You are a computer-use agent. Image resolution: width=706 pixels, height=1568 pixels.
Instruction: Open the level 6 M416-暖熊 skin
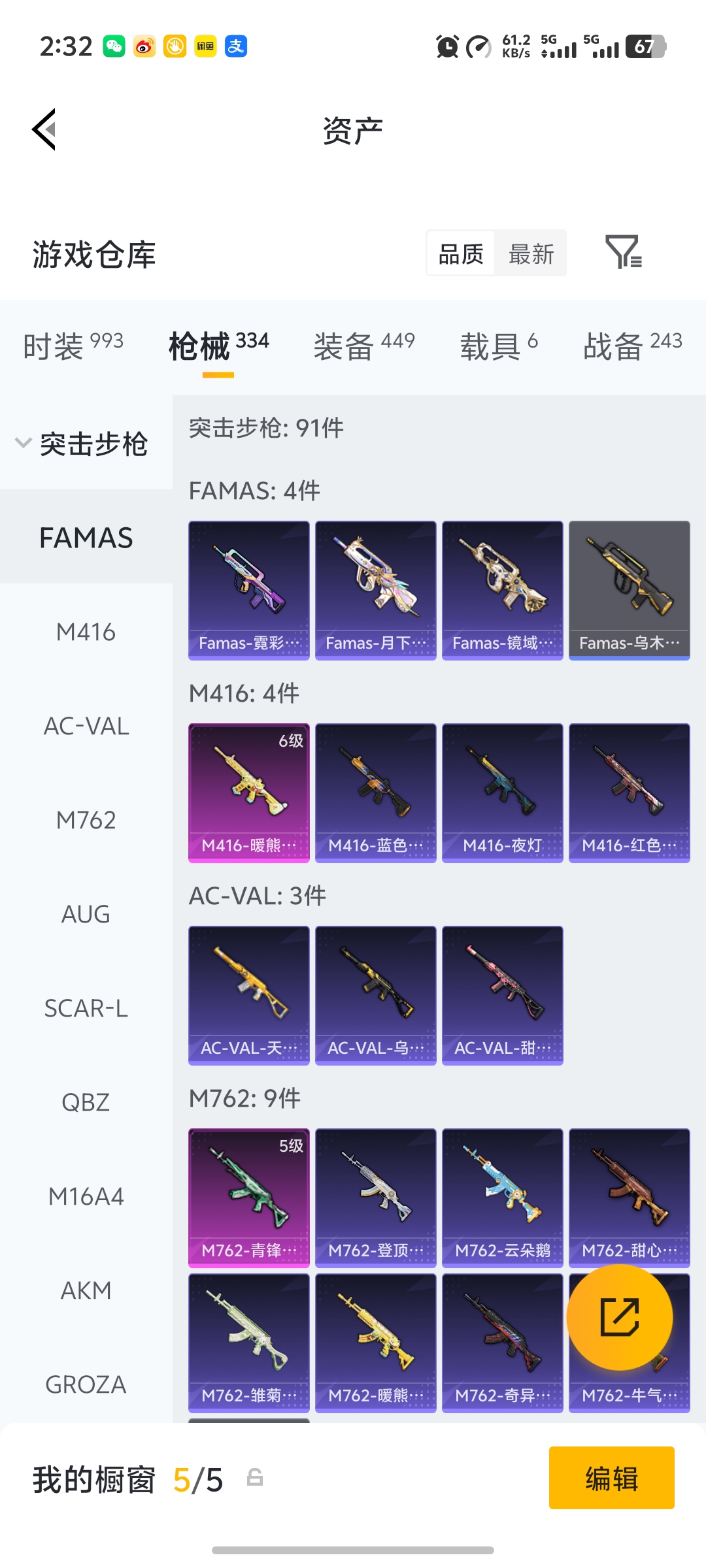pyautogui.click(x=248, y=792)
